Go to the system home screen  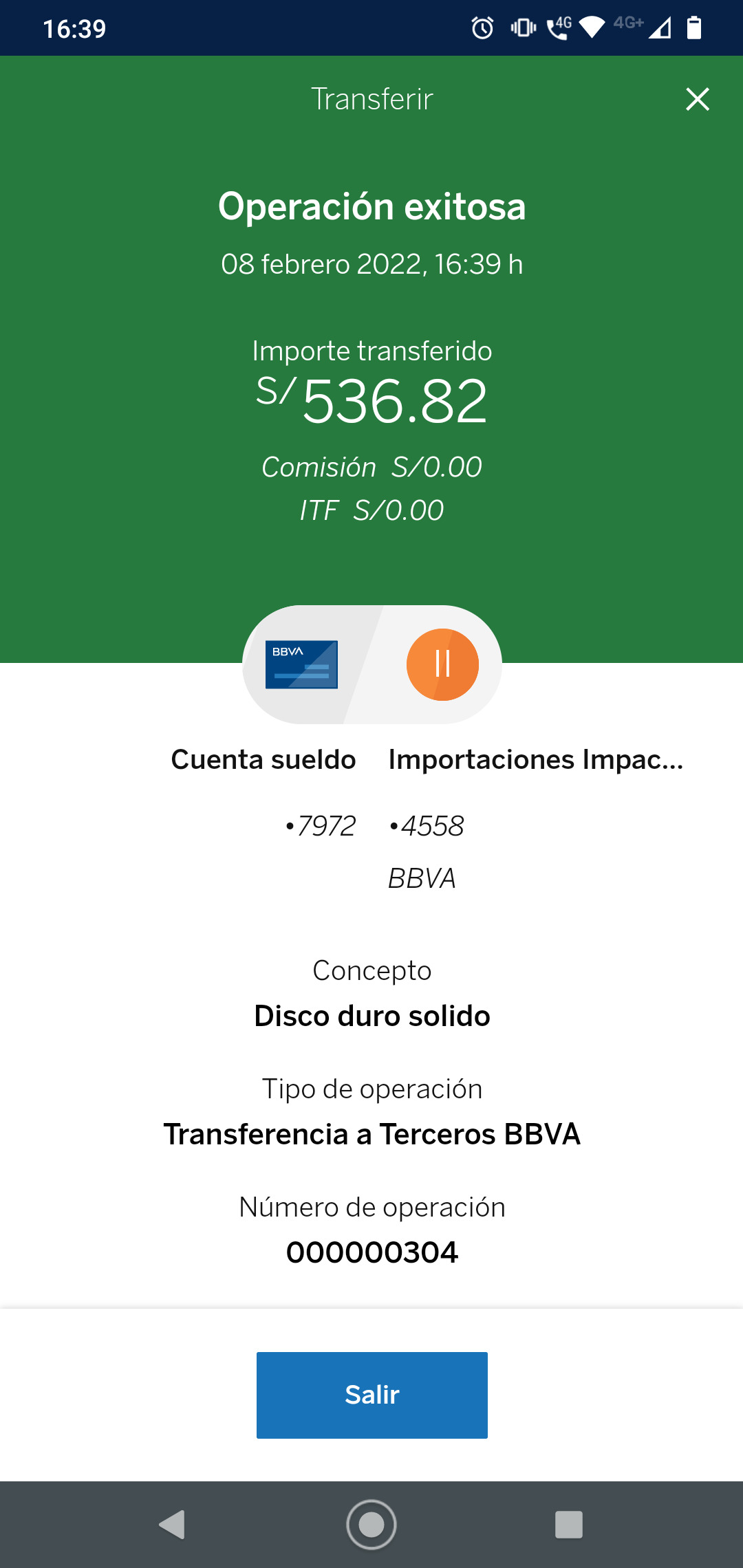(x=371, y=1524)
